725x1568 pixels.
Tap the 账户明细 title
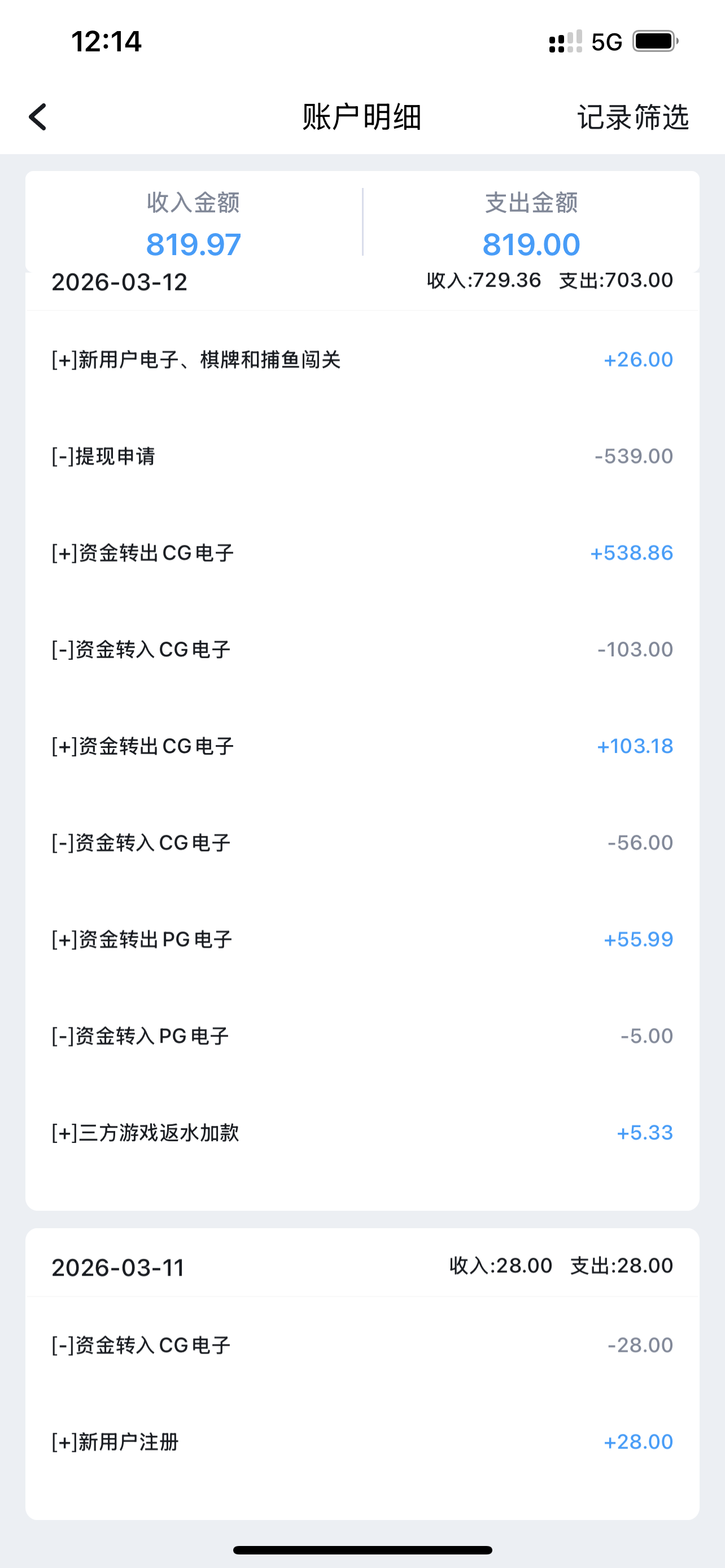coord(362,118)
